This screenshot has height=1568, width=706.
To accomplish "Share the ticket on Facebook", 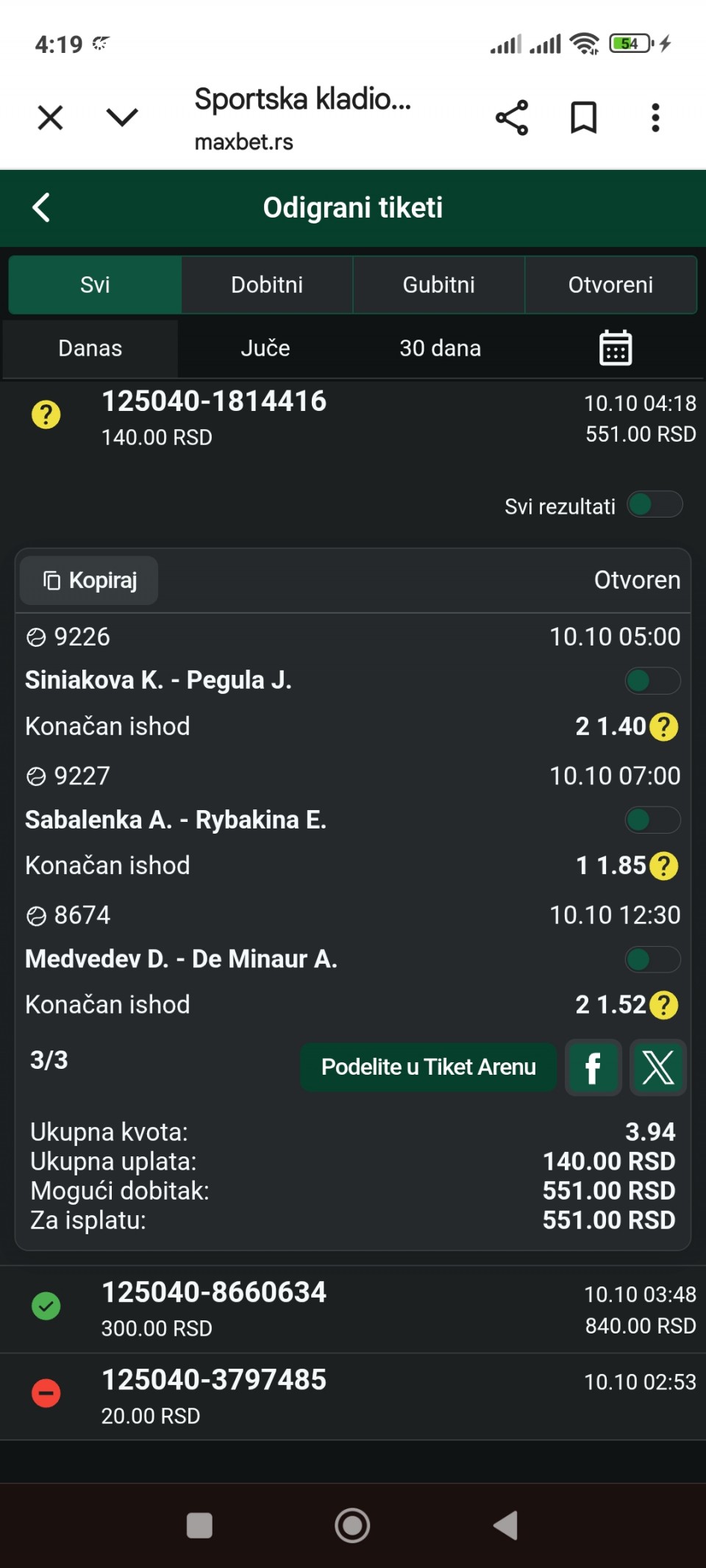I will coord(593,1067).
